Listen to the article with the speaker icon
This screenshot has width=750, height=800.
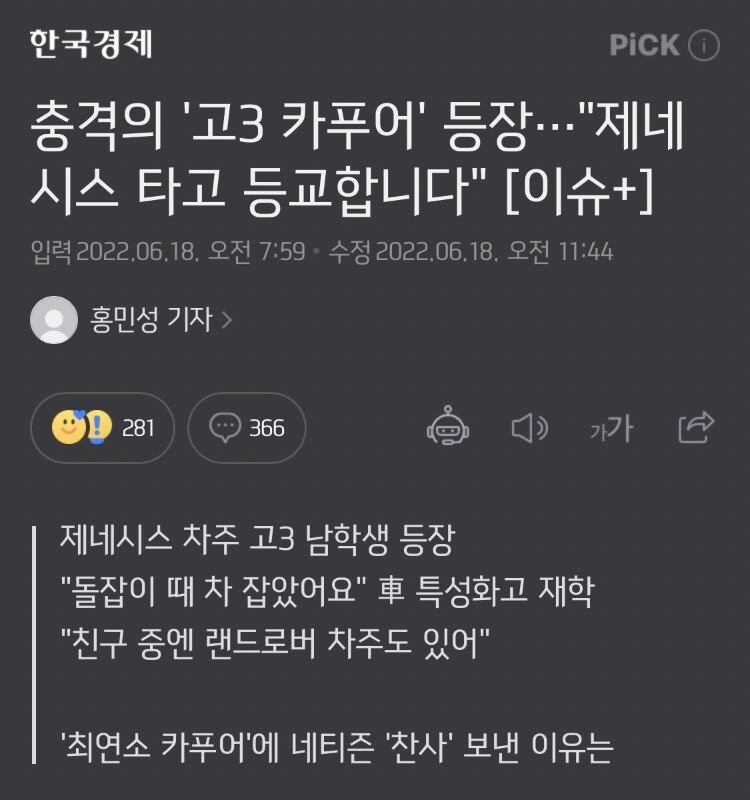(529, 428)
